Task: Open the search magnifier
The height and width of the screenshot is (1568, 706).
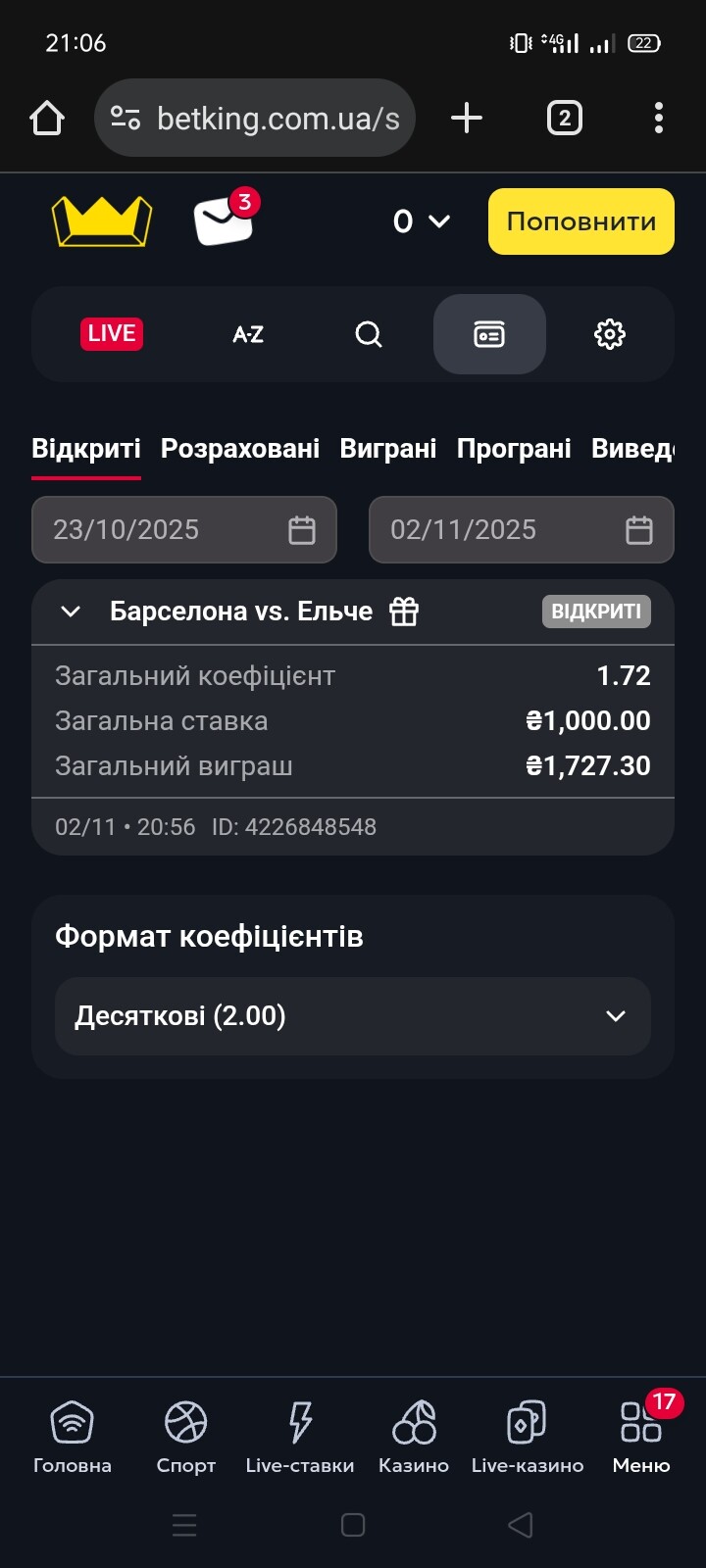Action: (x=369, y=334)
